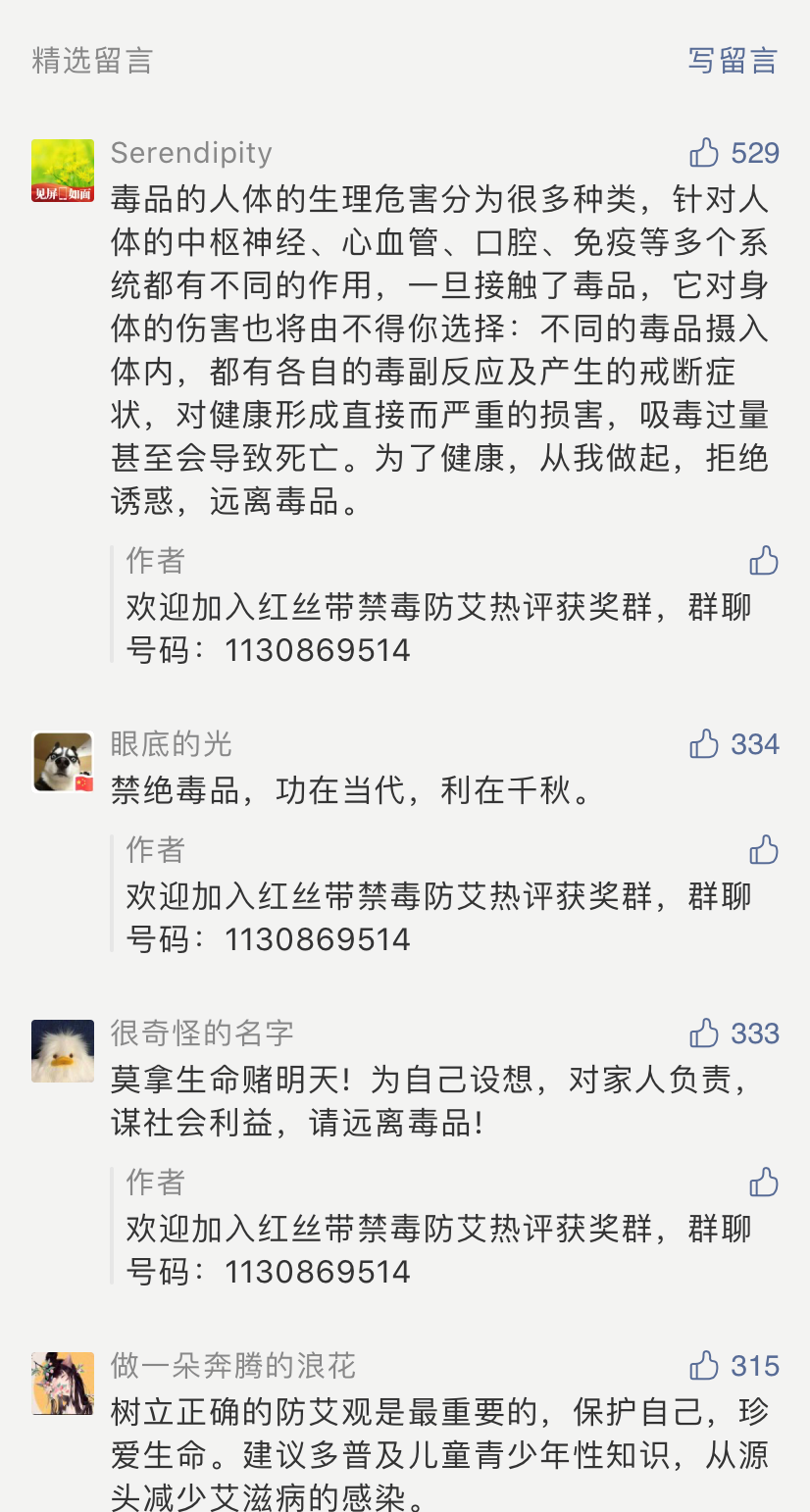The height and width of the screenshot is (1512, 810).
Task: Like 很奇怪的名字's comment with 333 likes
Action: 705,1033
